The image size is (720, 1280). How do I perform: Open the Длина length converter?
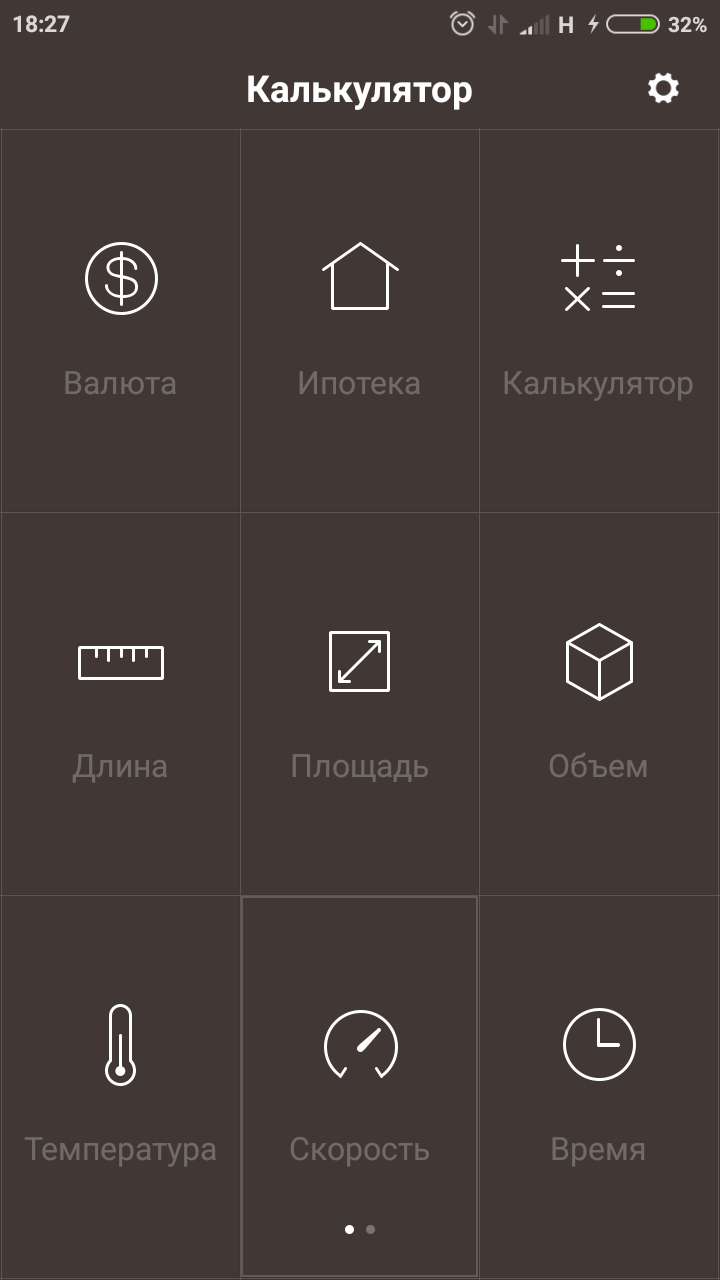120,704
